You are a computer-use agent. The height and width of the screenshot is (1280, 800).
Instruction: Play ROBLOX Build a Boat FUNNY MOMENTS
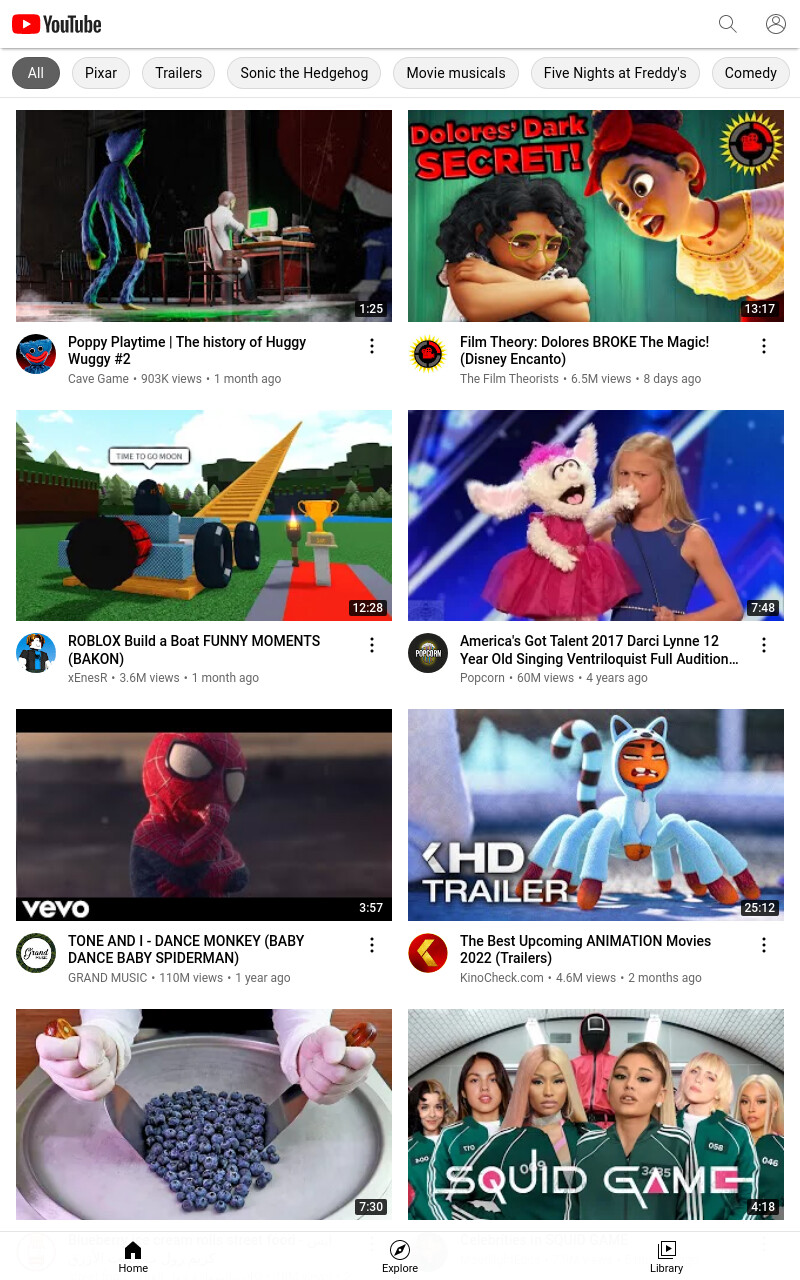click(x=204, y=515)
